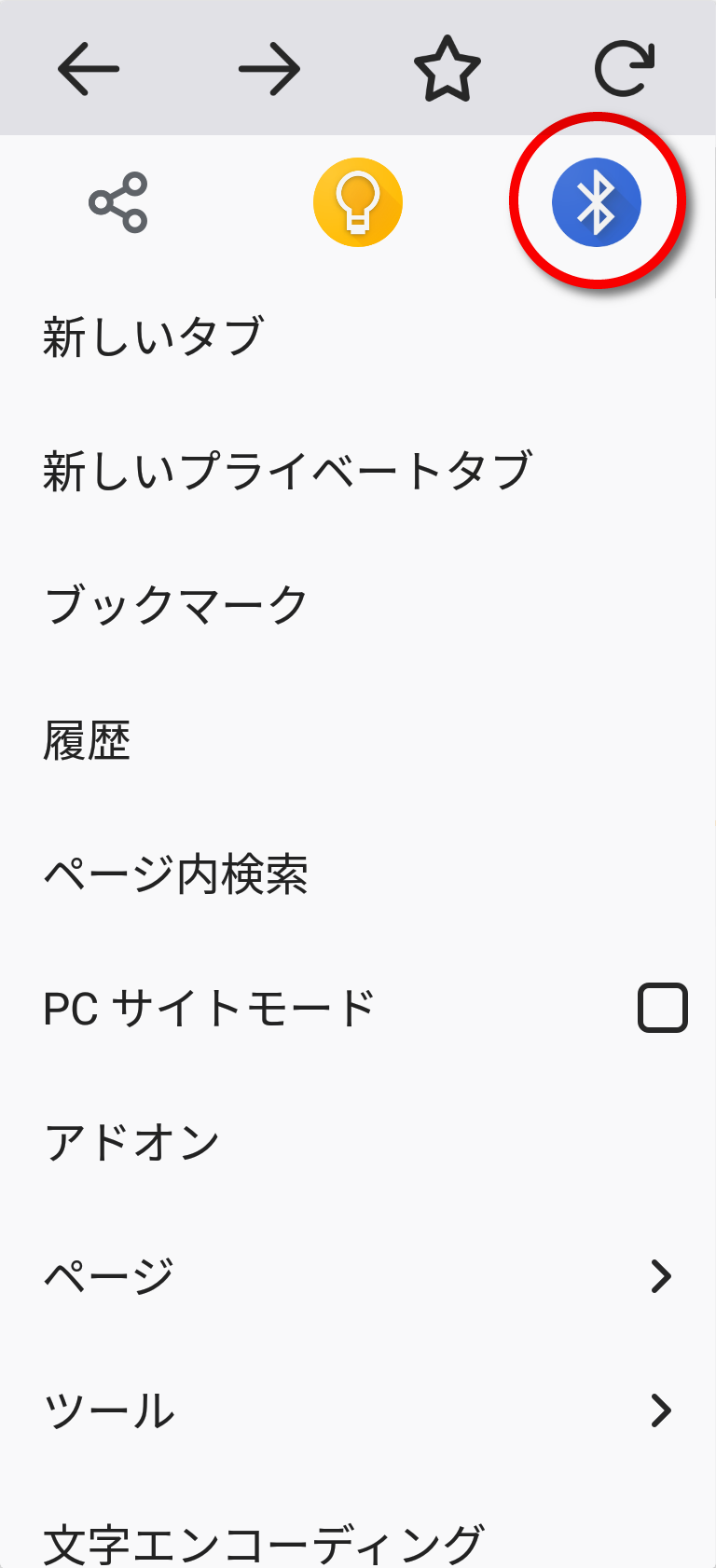The image size is (716, 1568).
Task: Select ページ内検索
Action: 175,873
